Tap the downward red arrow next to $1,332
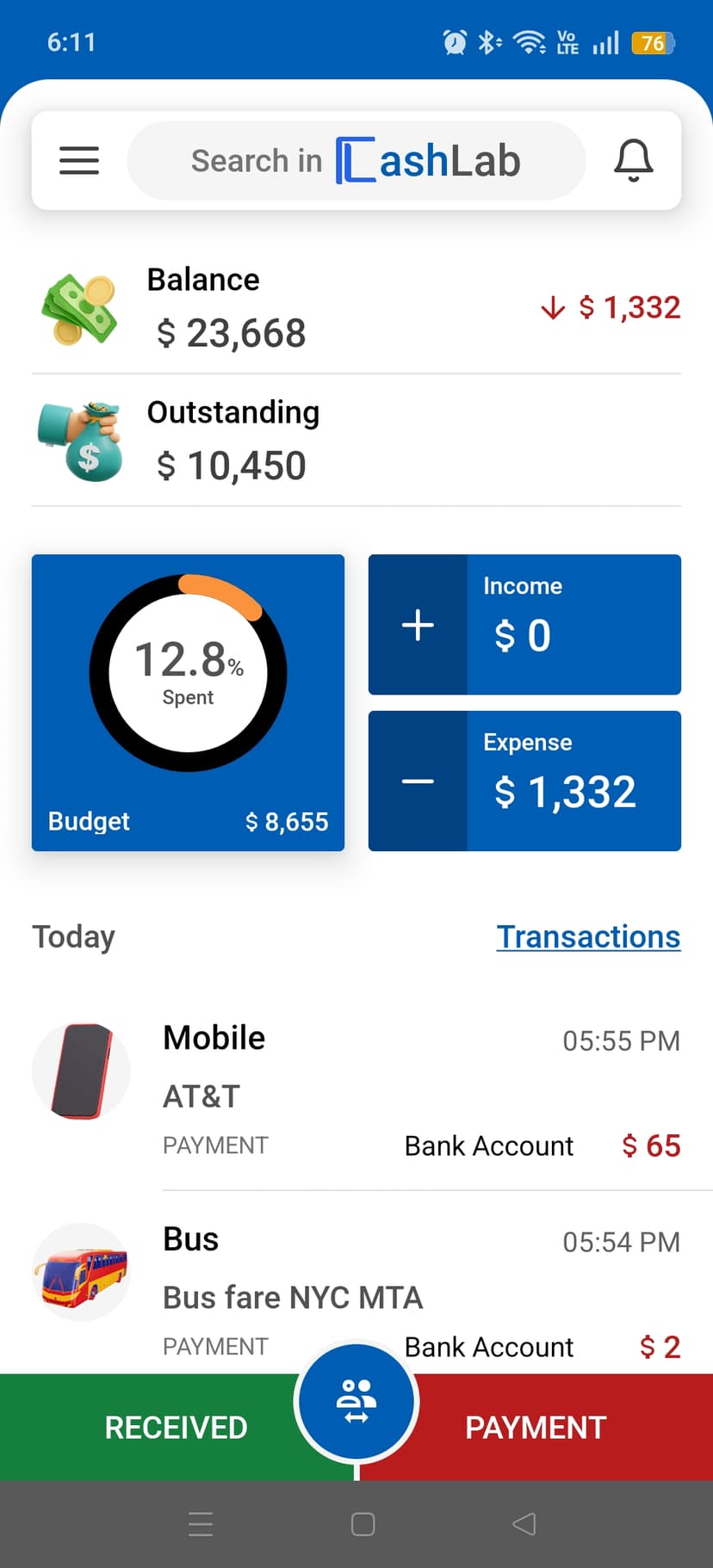This screenshot has height=1568, width=713. point(552,308)
